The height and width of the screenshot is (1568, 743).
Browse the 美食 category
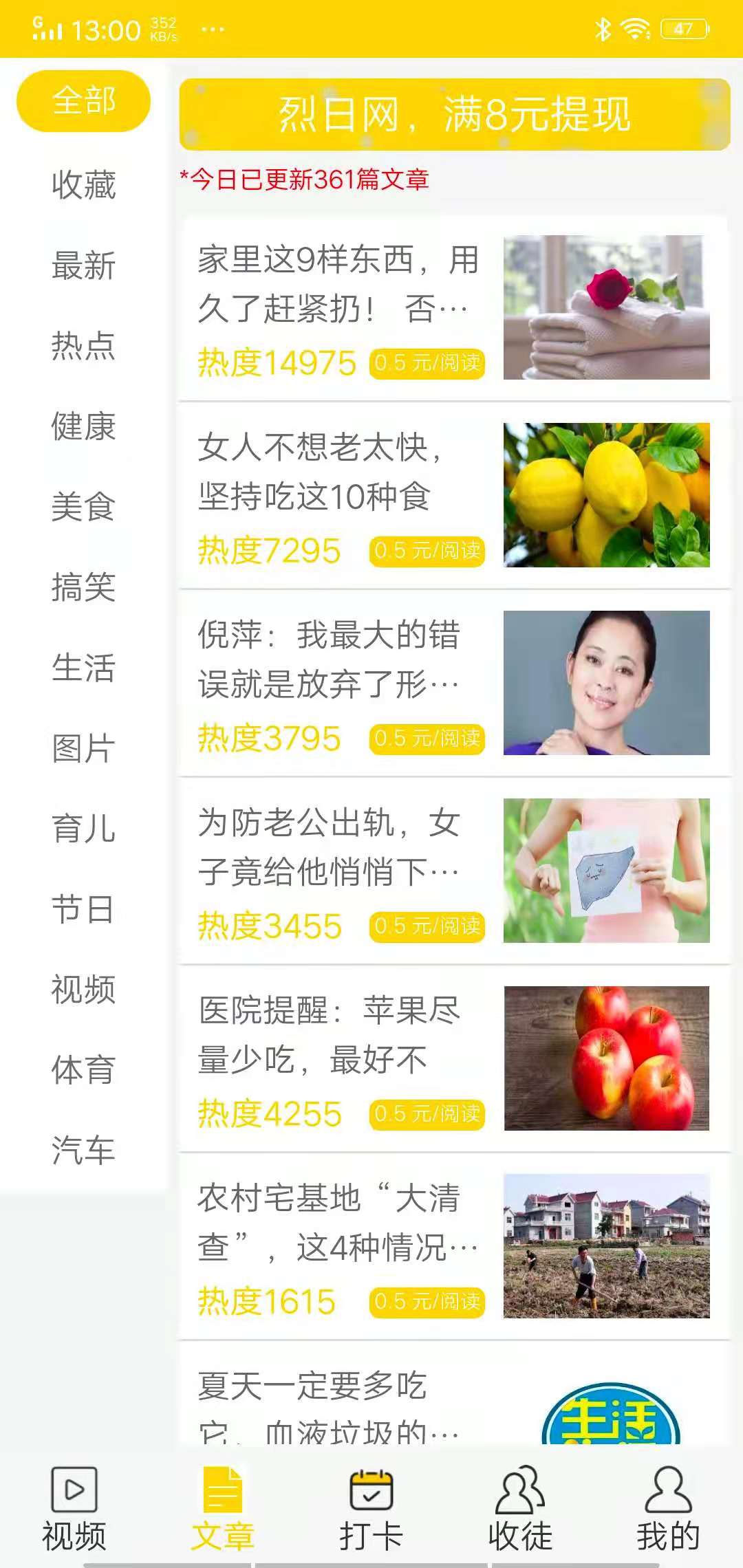pos(83,507)
